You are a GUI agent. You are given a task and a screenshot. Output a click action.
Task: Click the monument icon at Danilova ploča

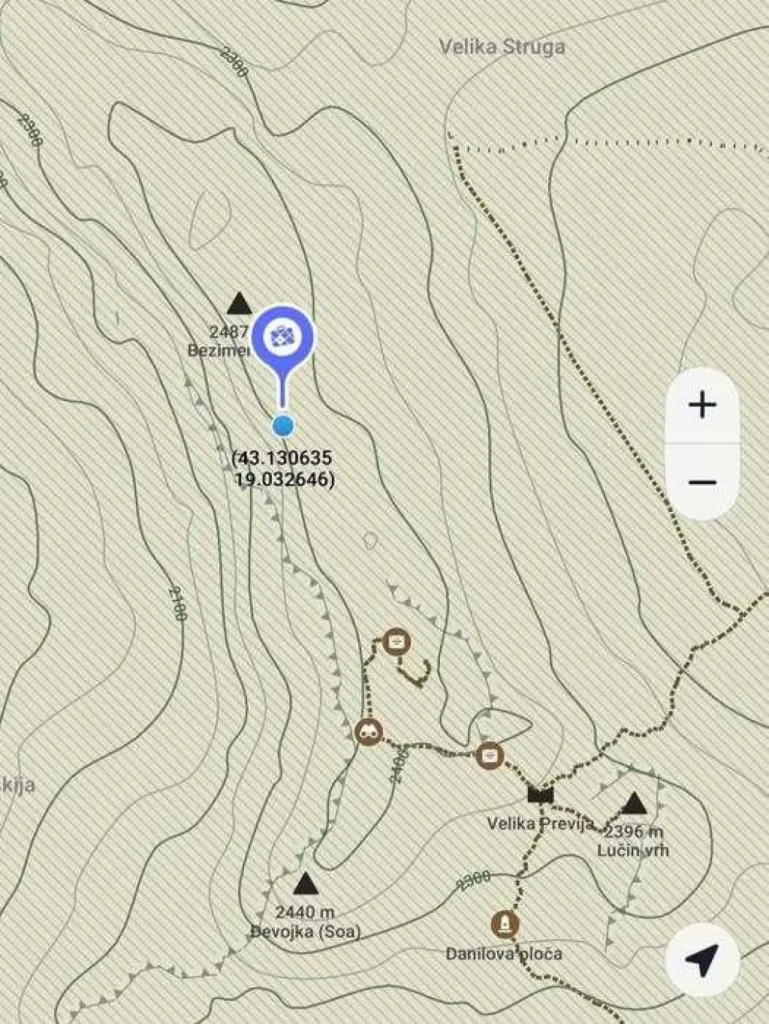[503, 925]
